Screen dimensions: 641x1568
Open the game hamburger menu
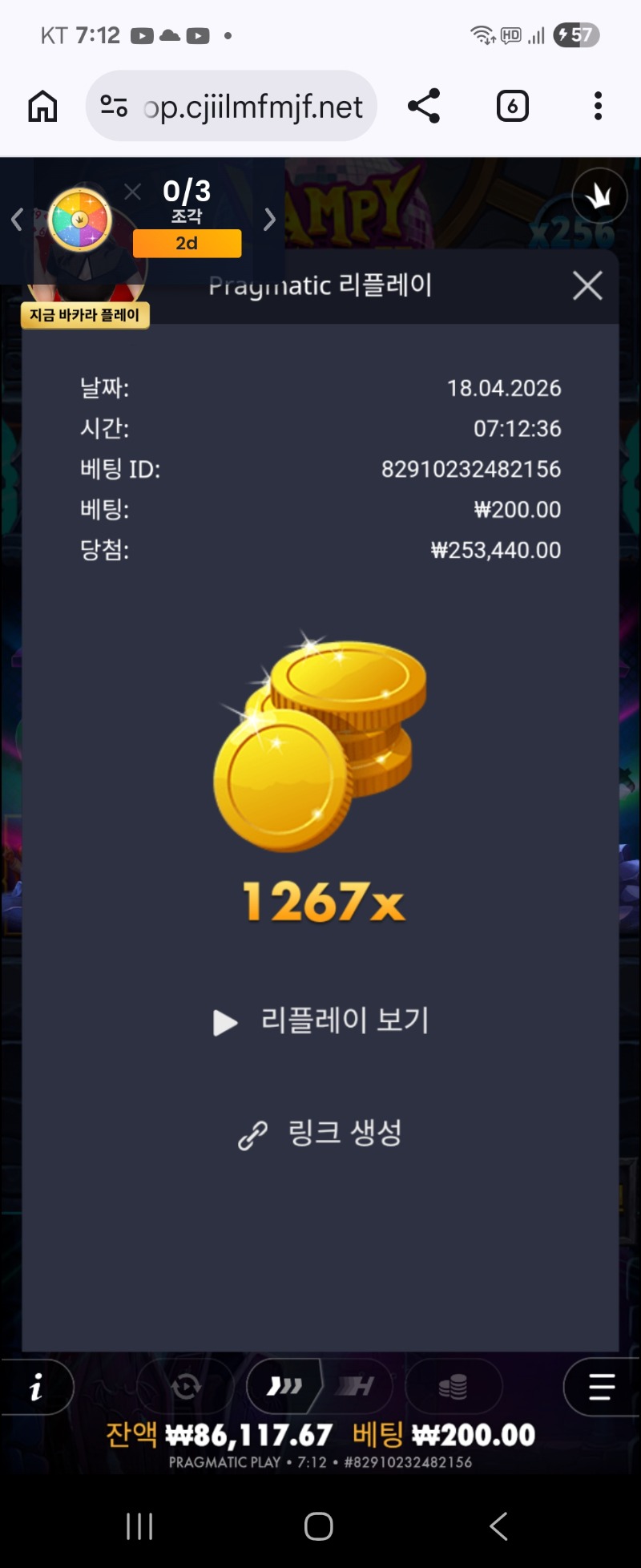[601, 1387]
